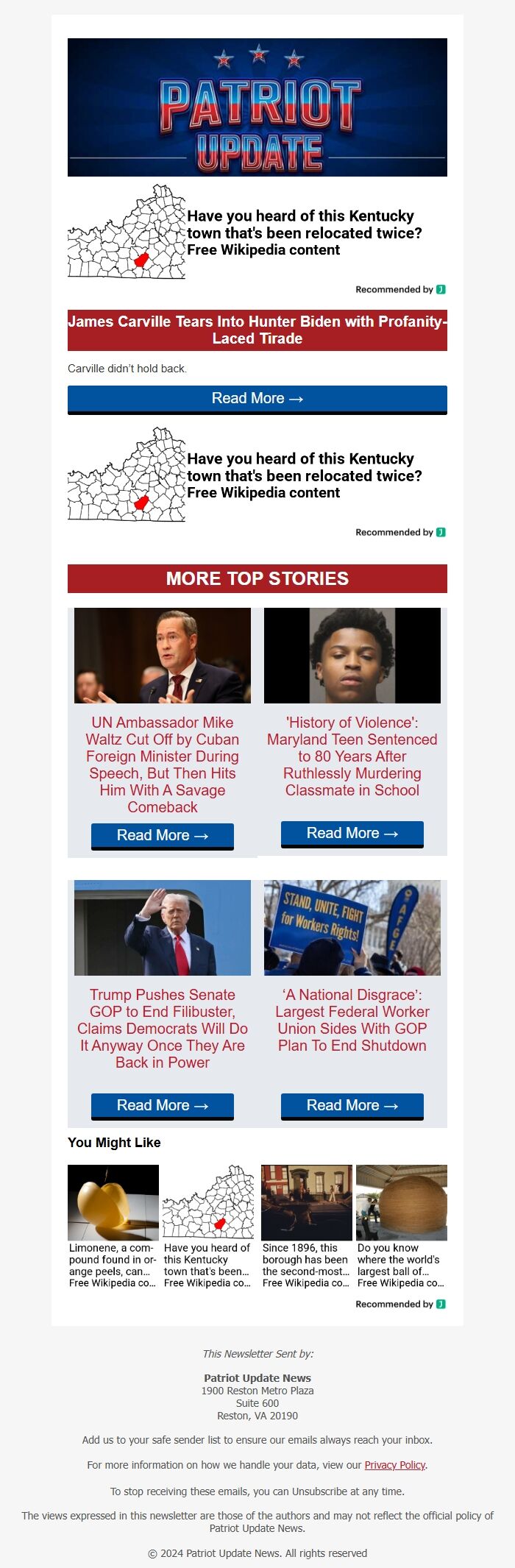The height and width of the screenshot is (1568, 515).
Task: View the world's largest ball recommendation
Action: [x=401, y=1227]
